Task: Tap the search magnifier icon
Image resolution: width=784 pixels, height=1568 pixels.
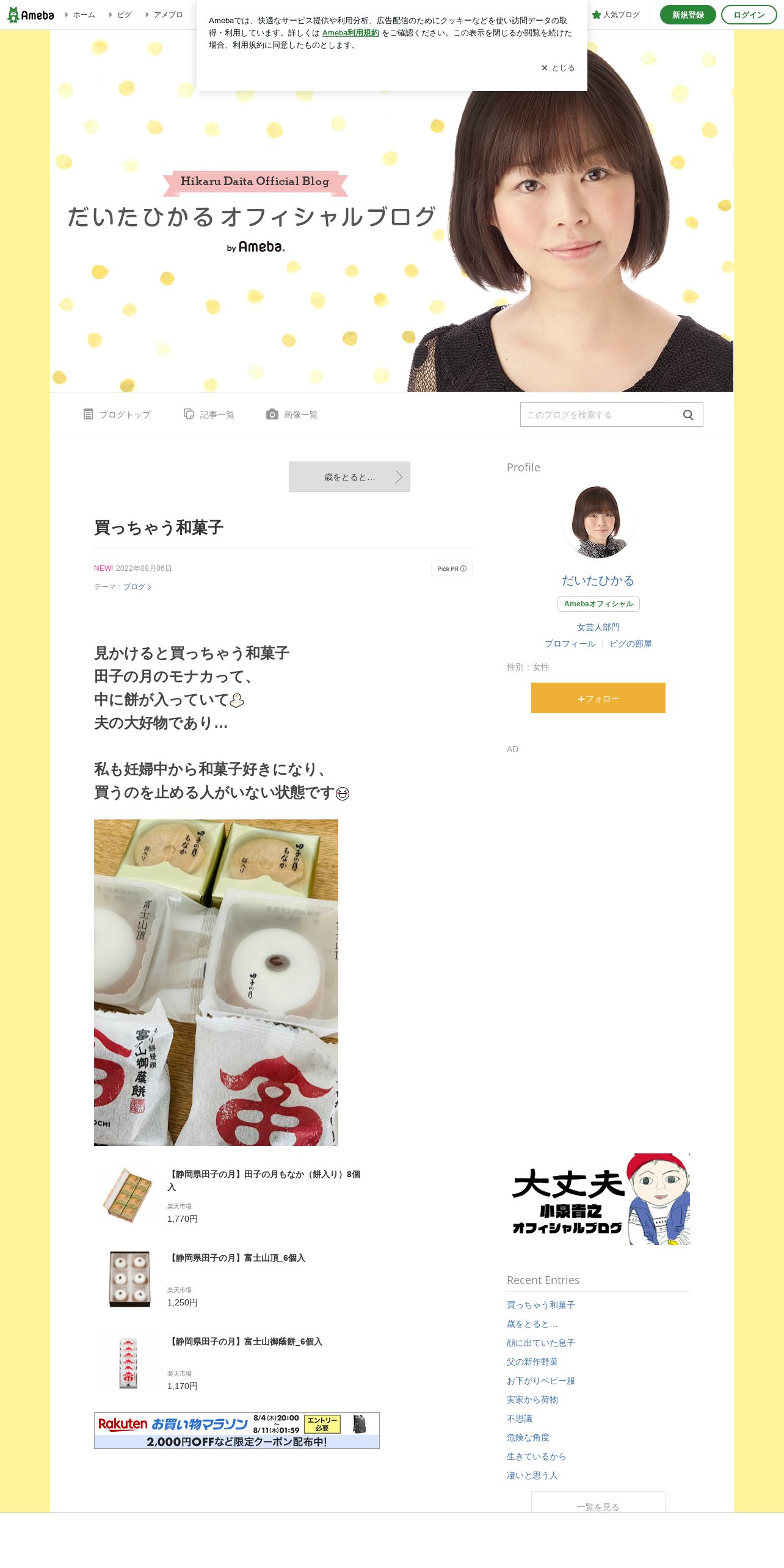Action: [x=688, y=415]
